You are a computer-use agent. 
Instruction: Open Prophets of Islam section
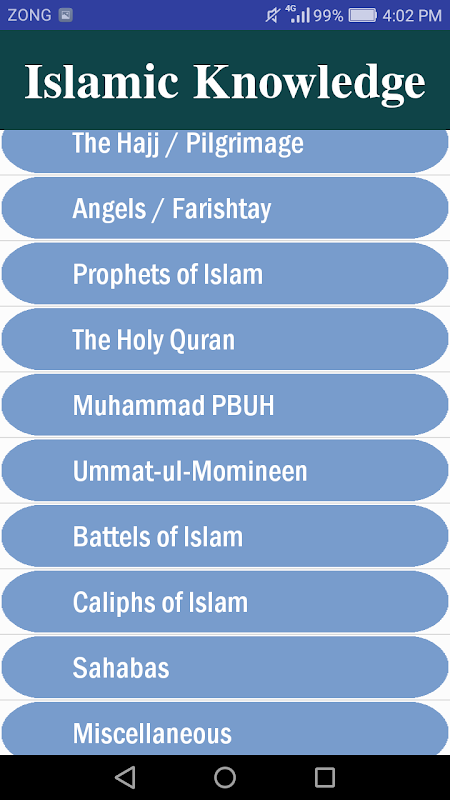(225, 274)
